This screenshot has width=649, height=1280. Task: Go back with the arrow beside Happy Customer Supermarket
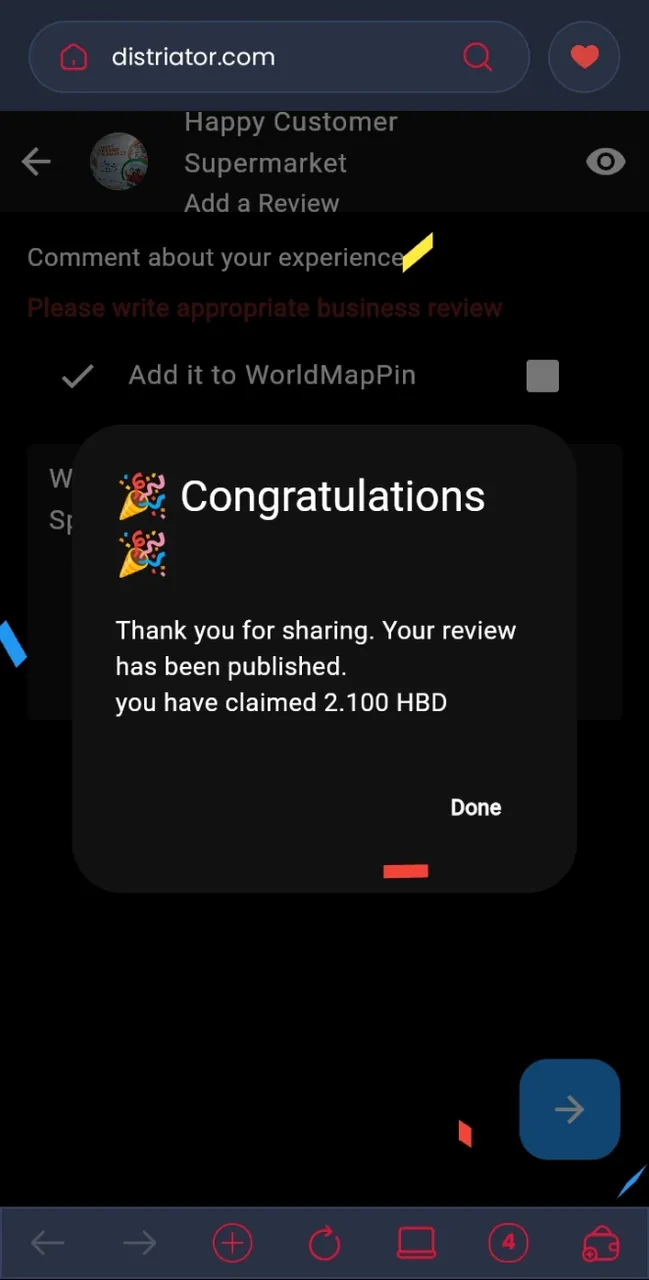point(36,161)
